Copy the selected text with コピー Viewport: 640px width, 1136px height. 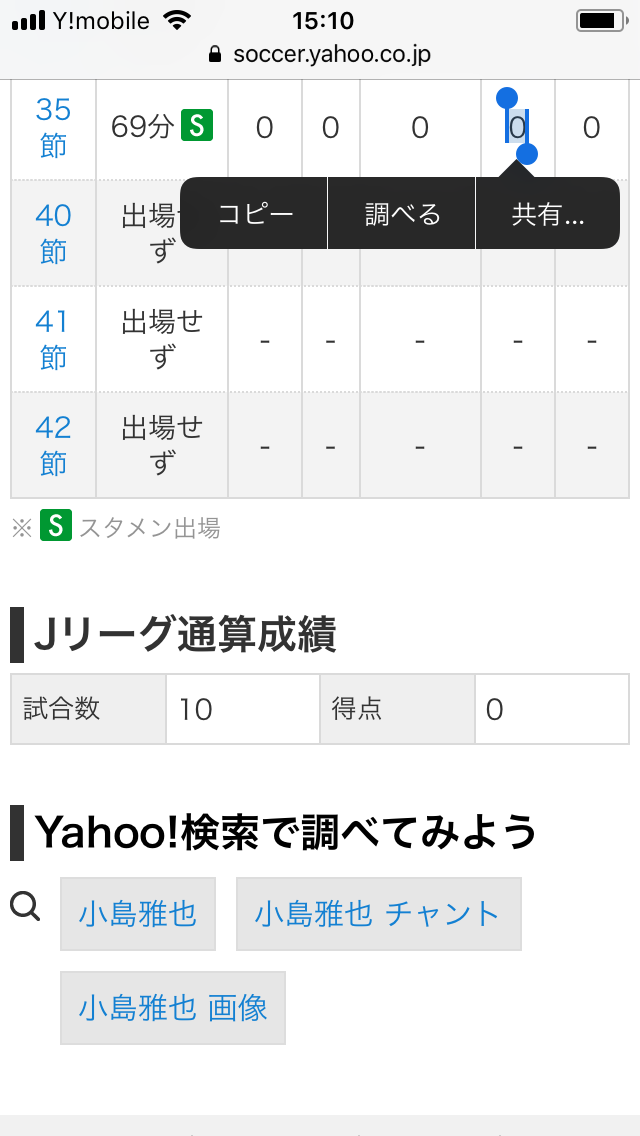255,214
